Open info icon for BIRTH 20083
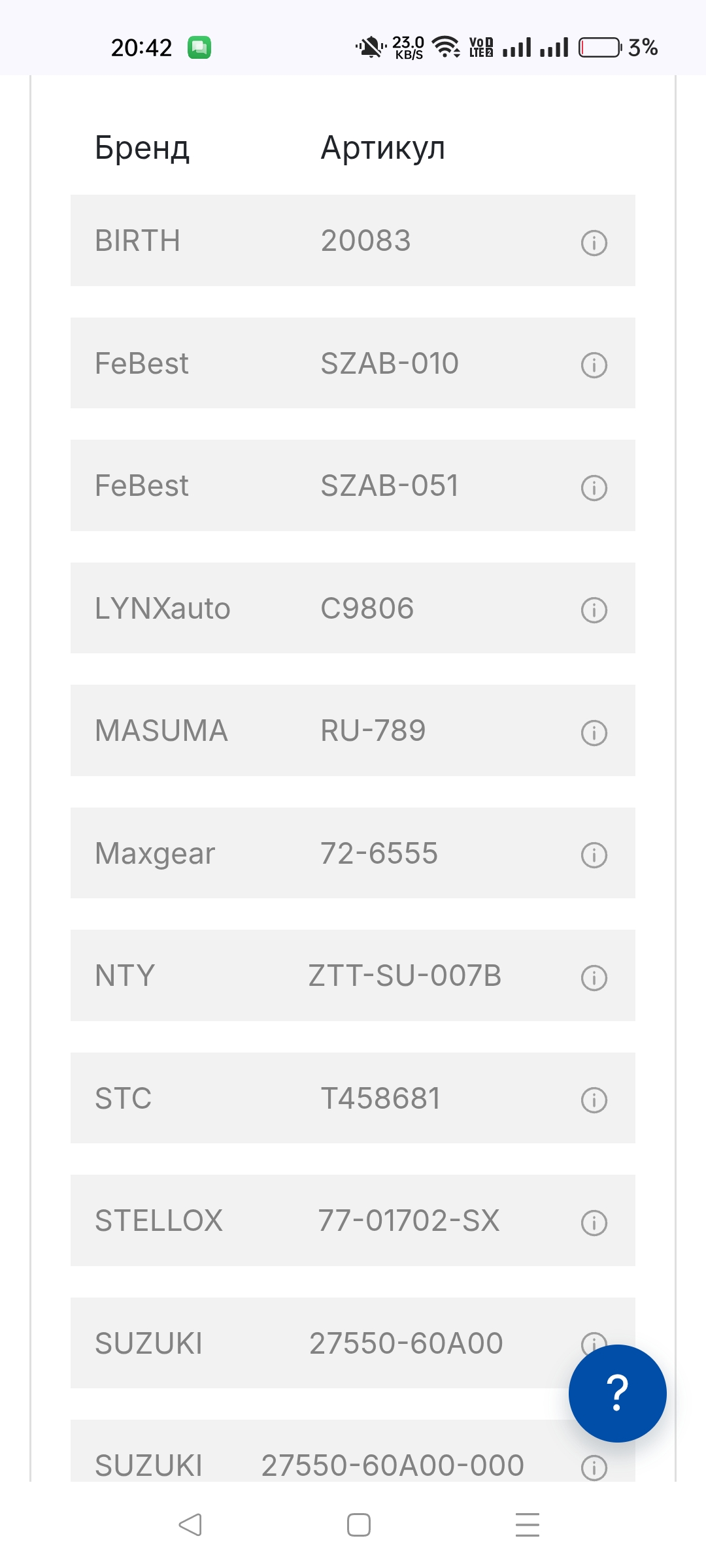 594,243
